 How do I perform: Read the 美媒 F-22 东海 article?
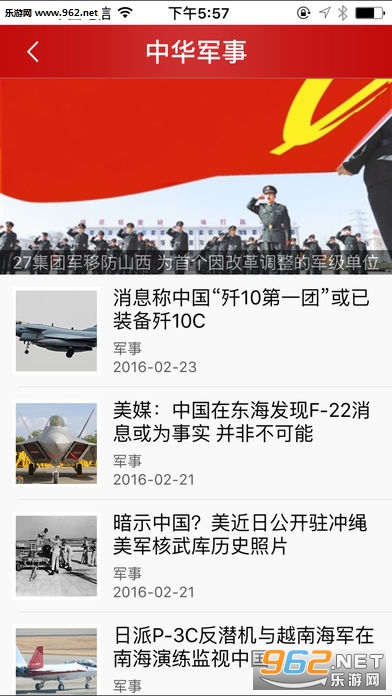(196, 443)
